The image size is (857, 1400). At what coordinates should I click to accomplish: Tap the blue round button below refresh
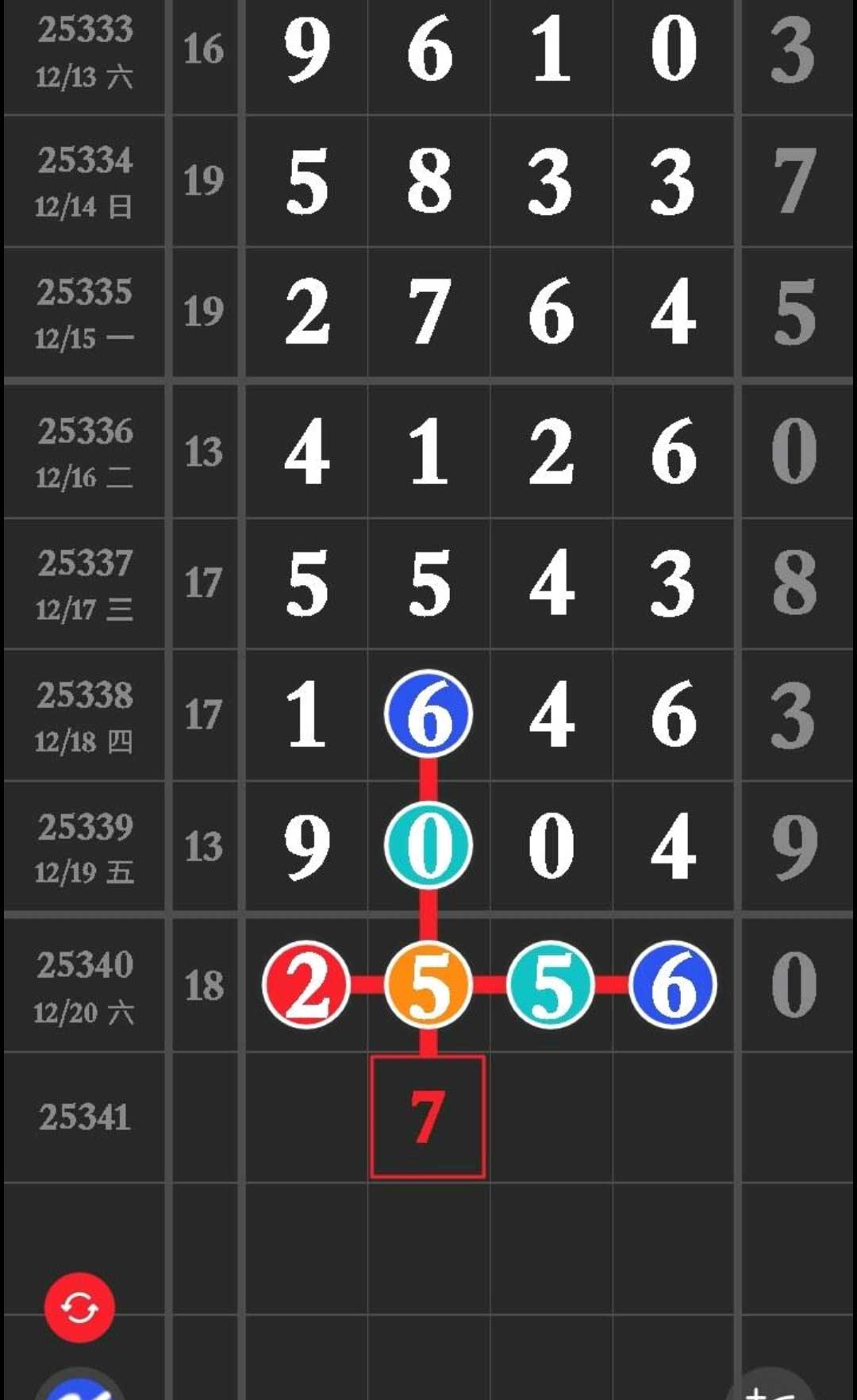(x=79, y=1387)
